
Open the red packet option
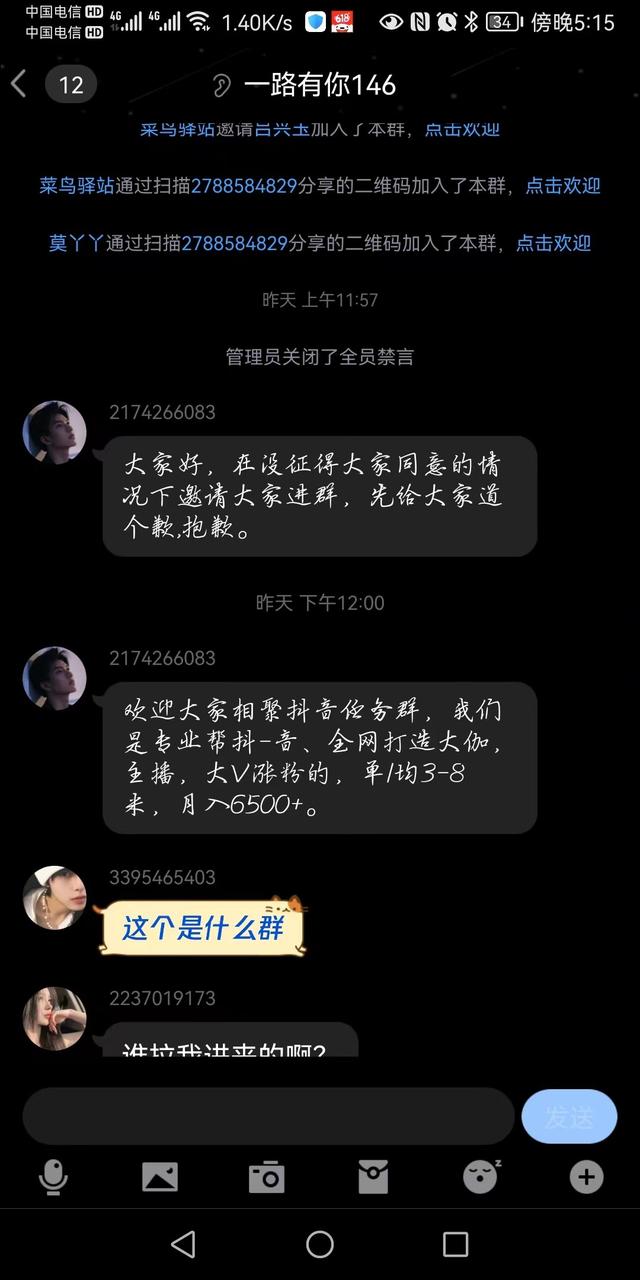tap(373, 1177)
